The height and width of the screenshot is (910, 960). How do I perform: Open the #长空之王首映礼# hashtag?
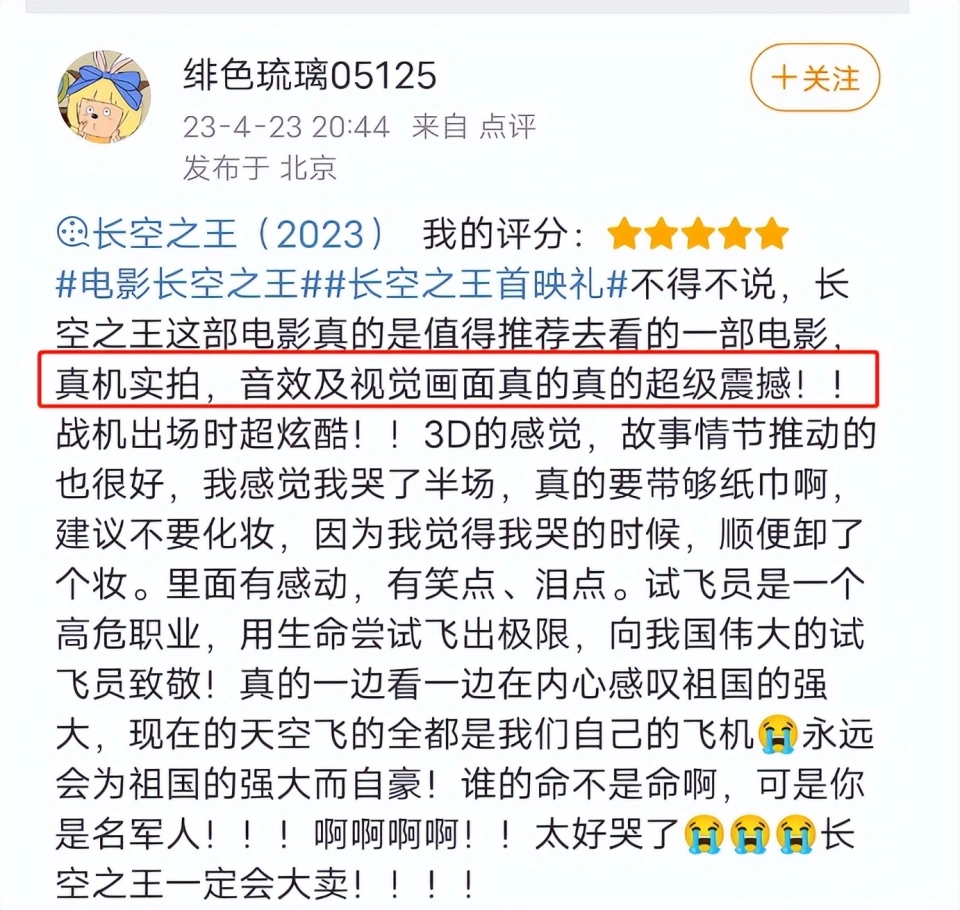478,284
